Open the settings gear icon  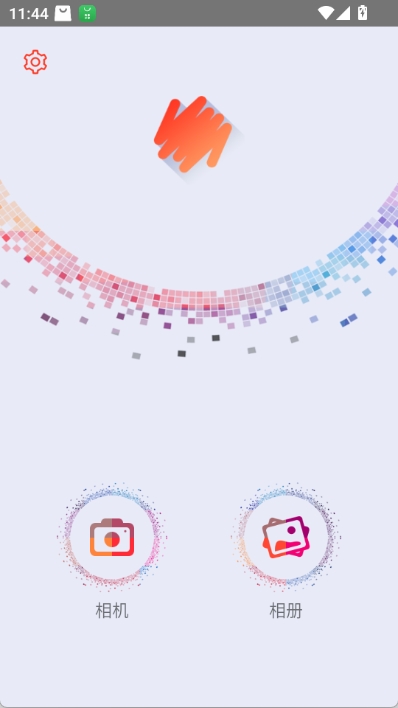coord(35,62)
